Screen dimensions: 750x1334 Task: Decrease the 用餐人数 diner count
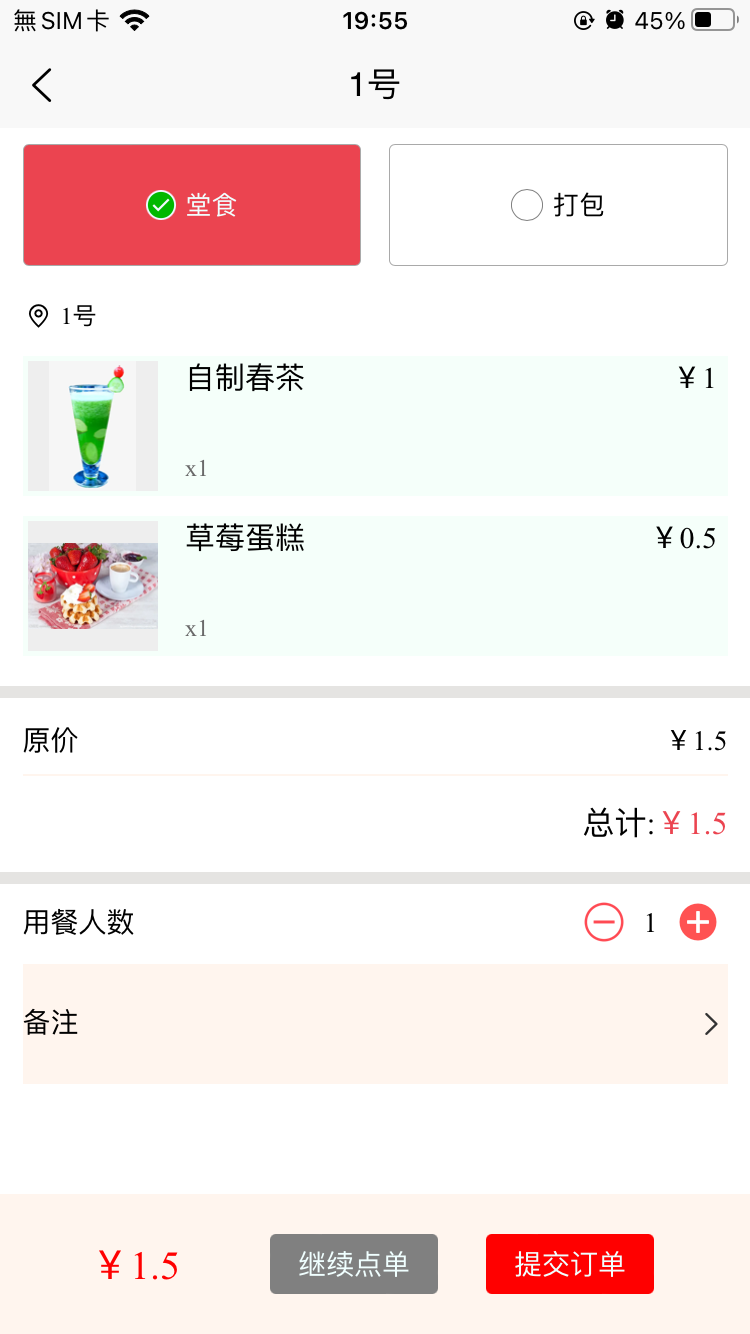tap(604, 922)
